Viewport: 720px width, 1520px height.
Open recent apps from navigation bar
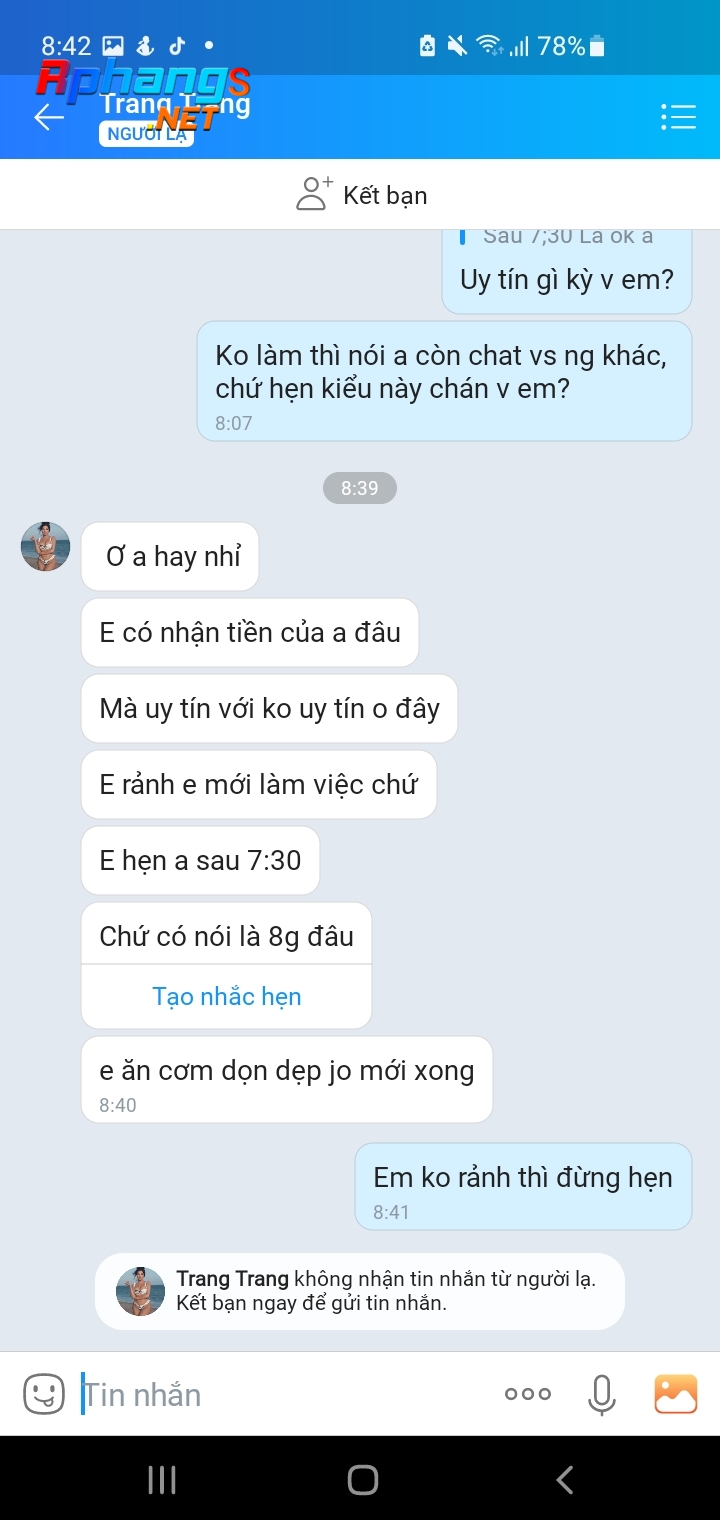click(162, 1480)
